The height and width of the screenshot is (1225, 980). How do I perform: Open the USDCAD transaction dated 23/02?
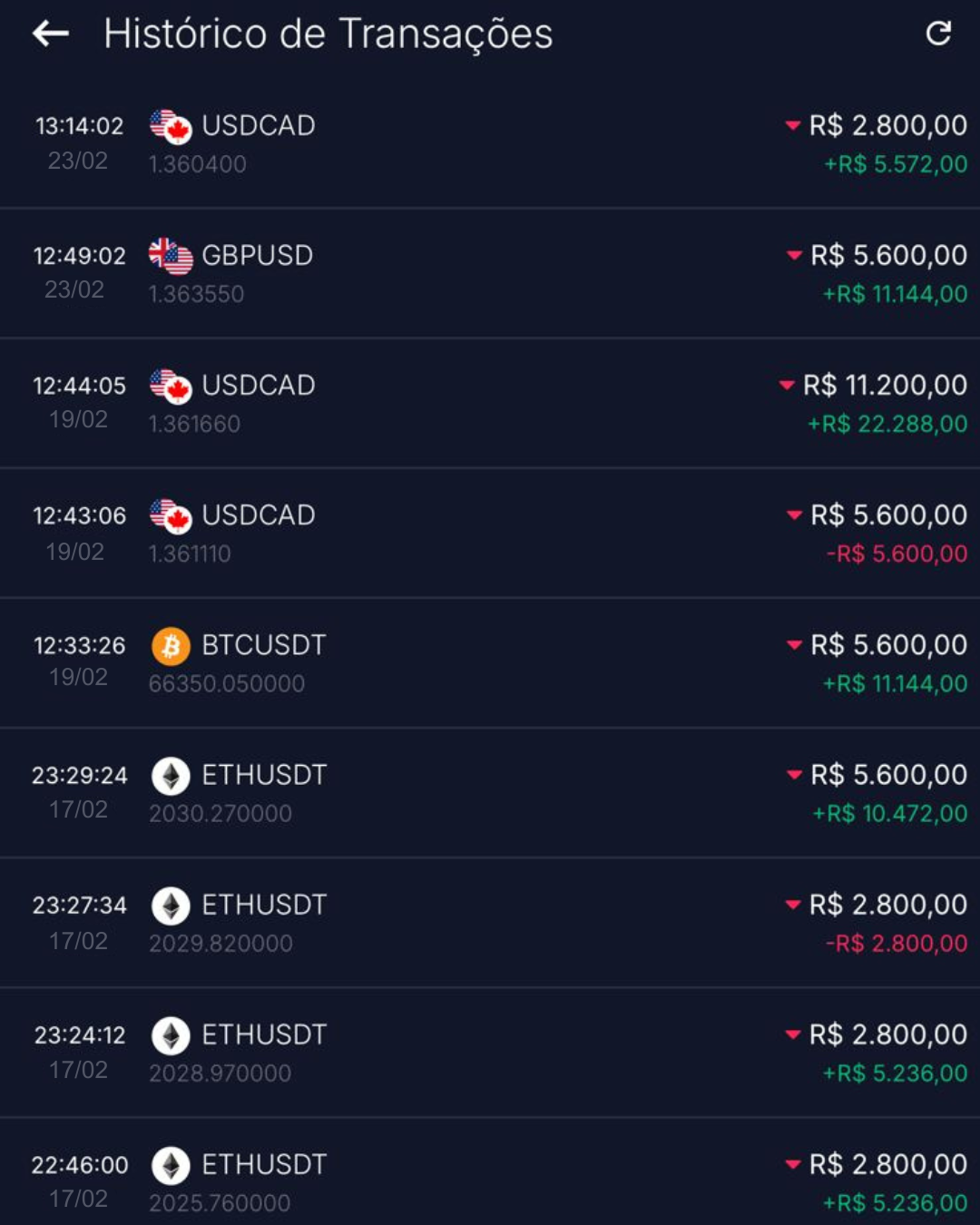tap(490, 145)
